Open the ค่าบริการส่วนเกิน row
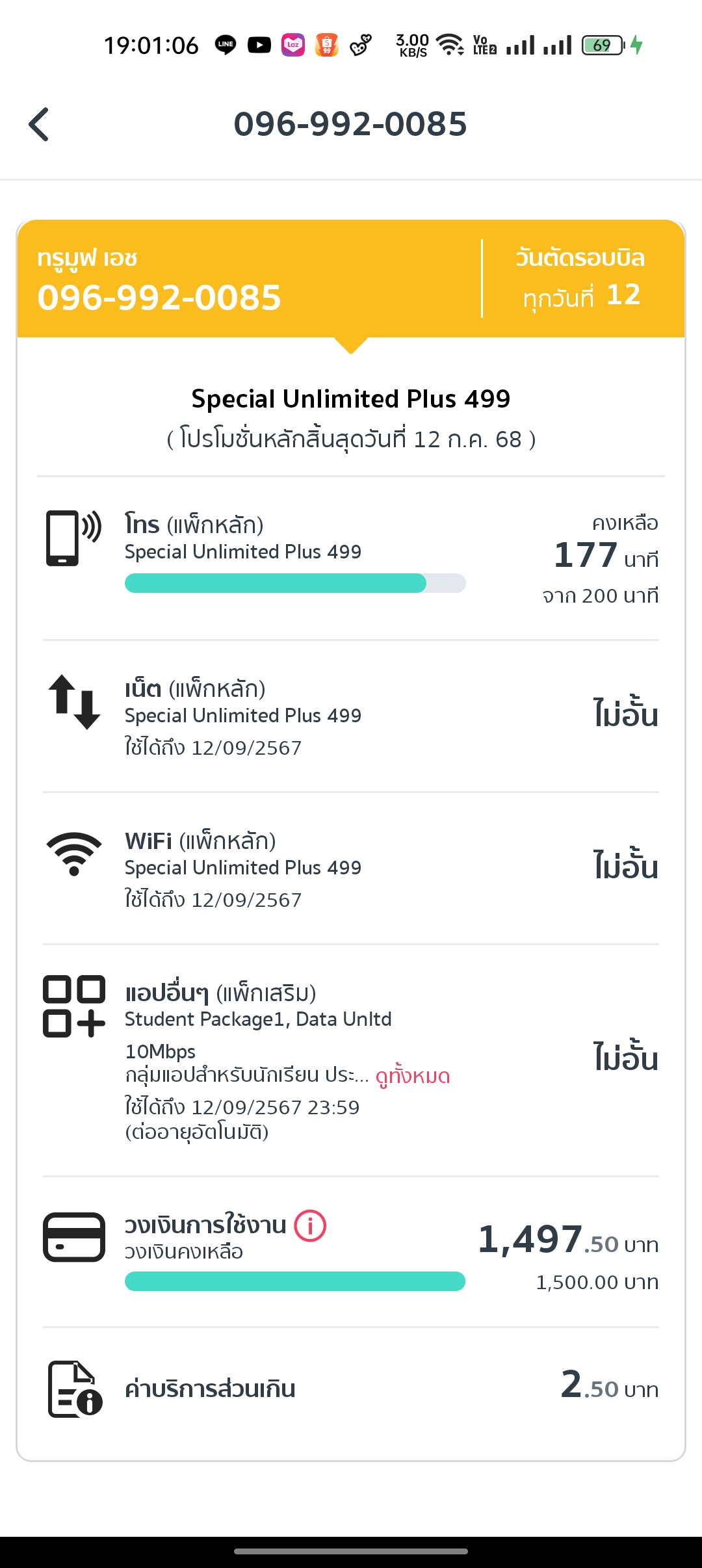 351,1389
